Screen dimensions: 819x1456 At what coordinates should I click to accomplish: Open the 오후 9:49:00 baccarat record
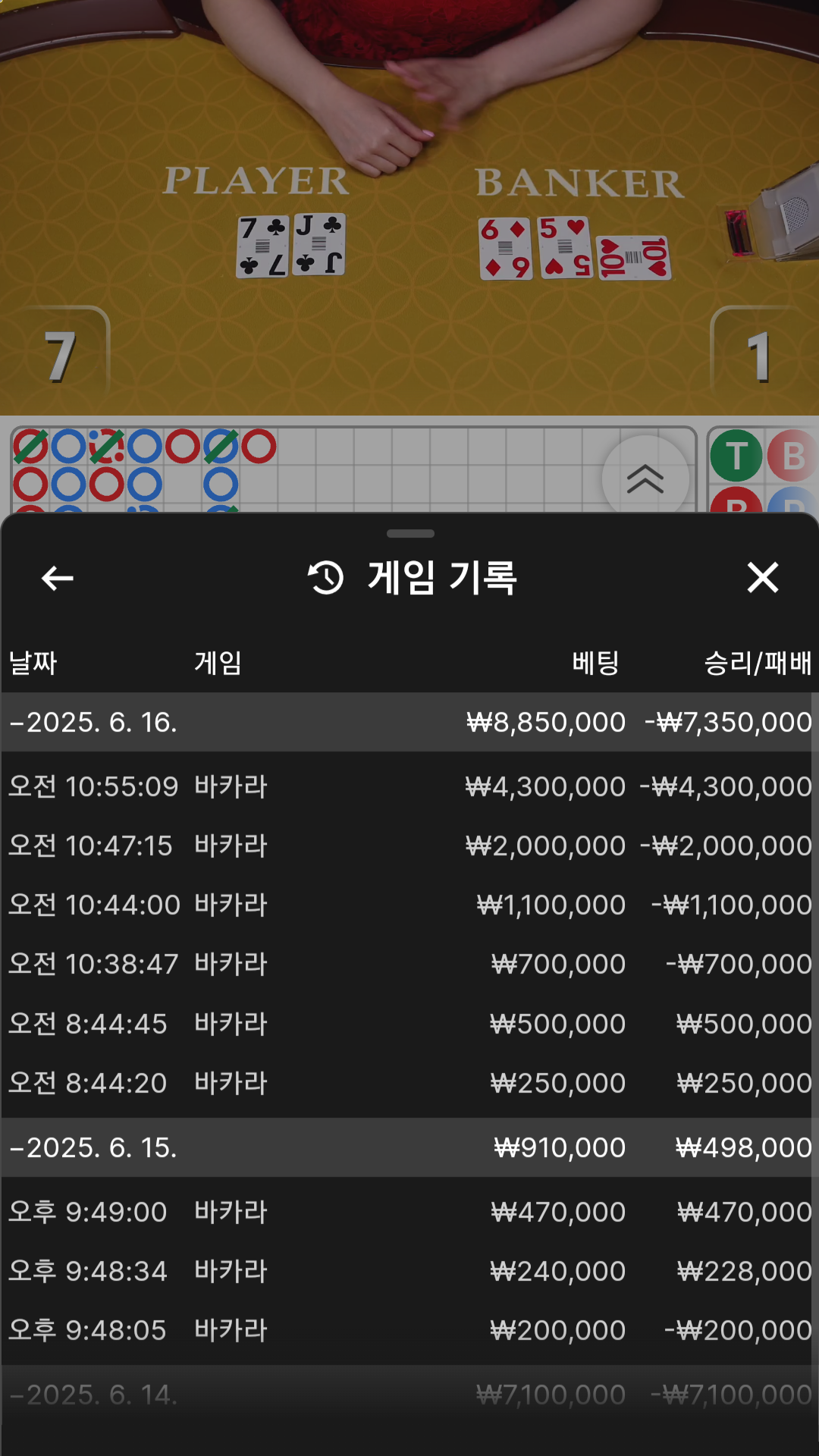[x=409, y=1212]
